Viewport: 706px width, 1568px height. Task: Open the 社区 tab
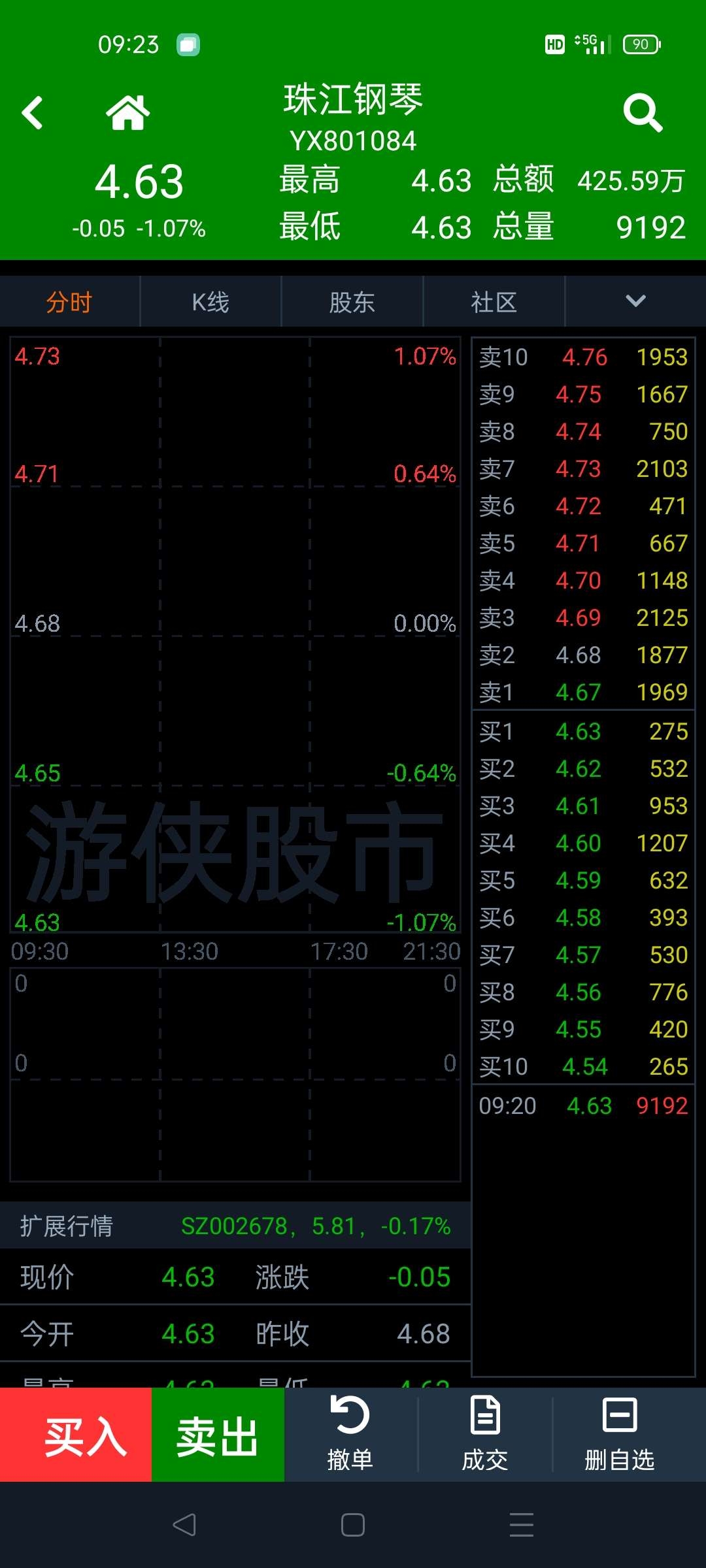point(494,302)
